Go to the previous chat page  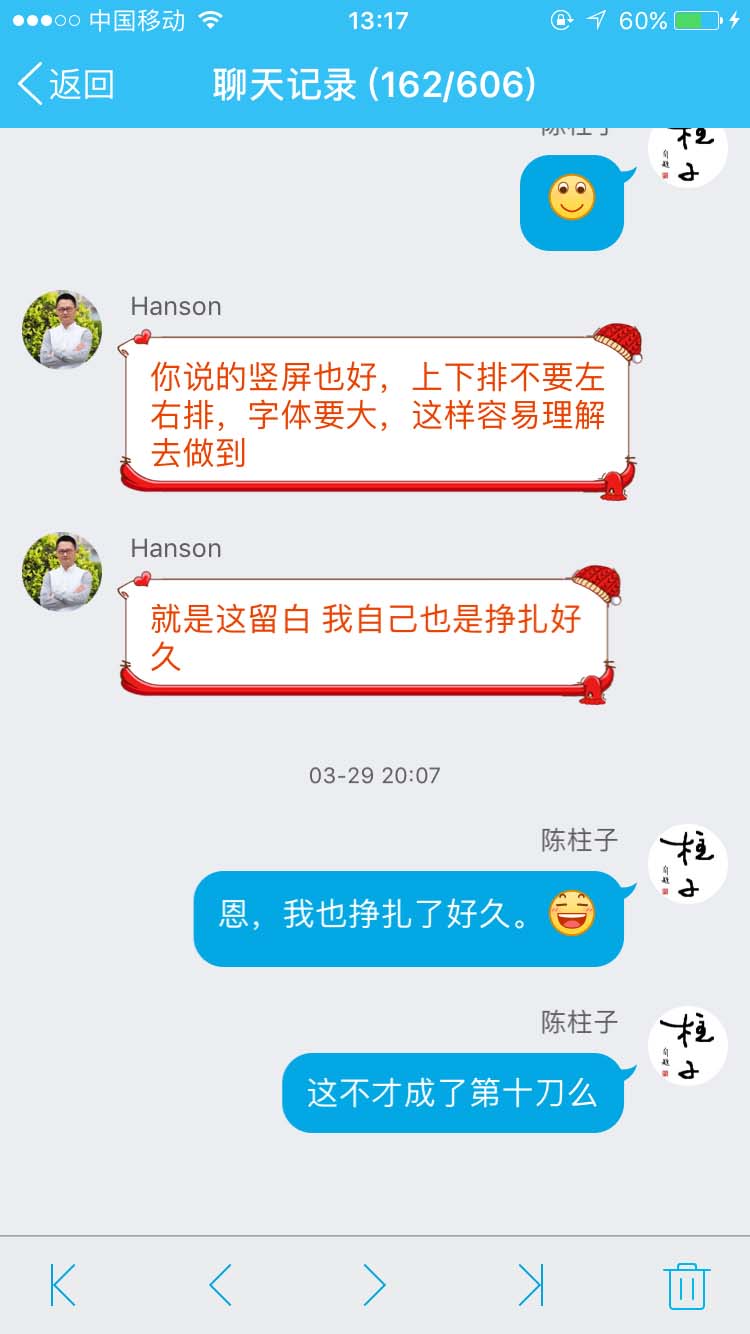point(218,1286)
